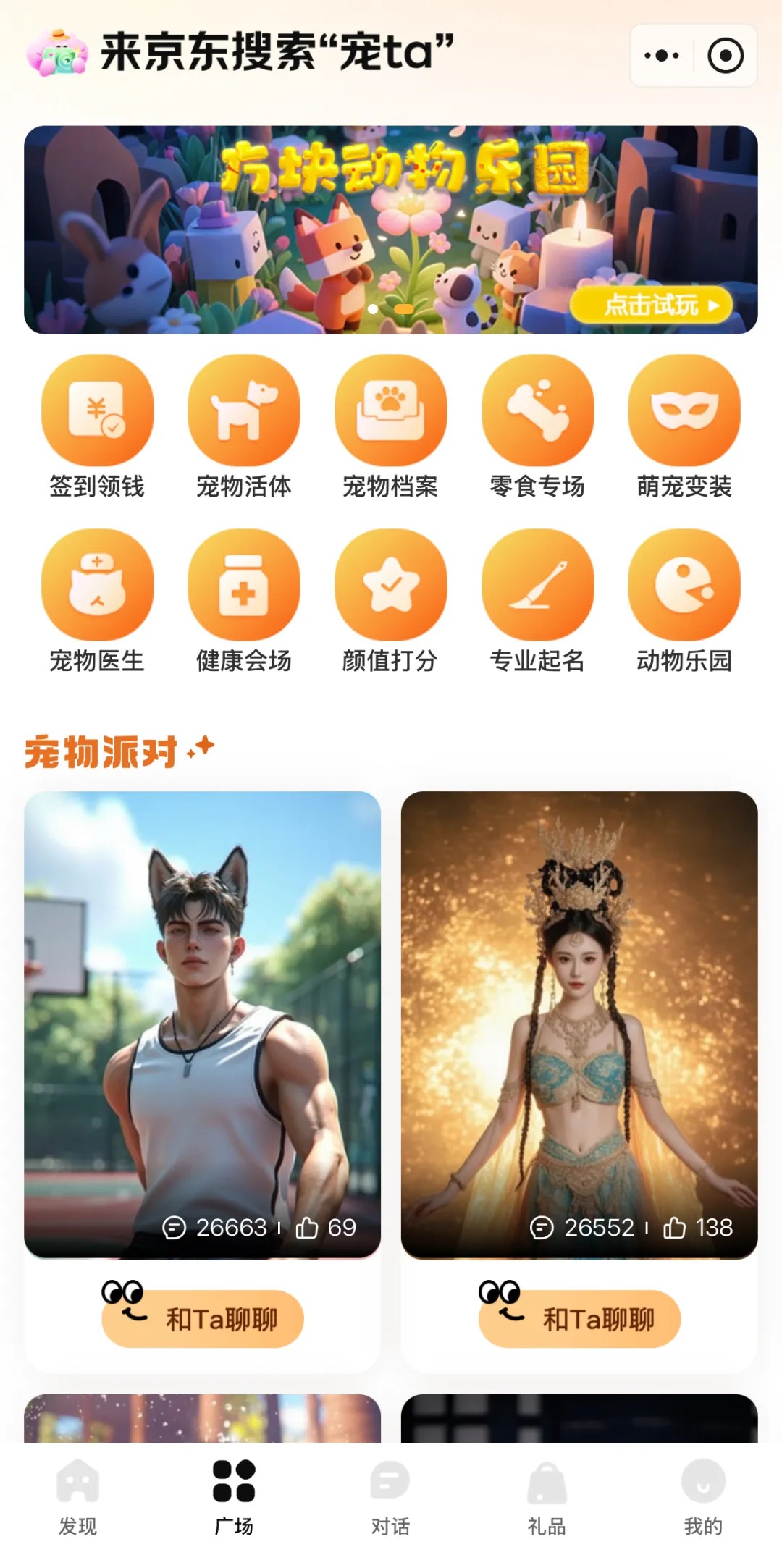Open 健康会场 health section
Viewport: 782px width, 1568px height.
(244, 585)
